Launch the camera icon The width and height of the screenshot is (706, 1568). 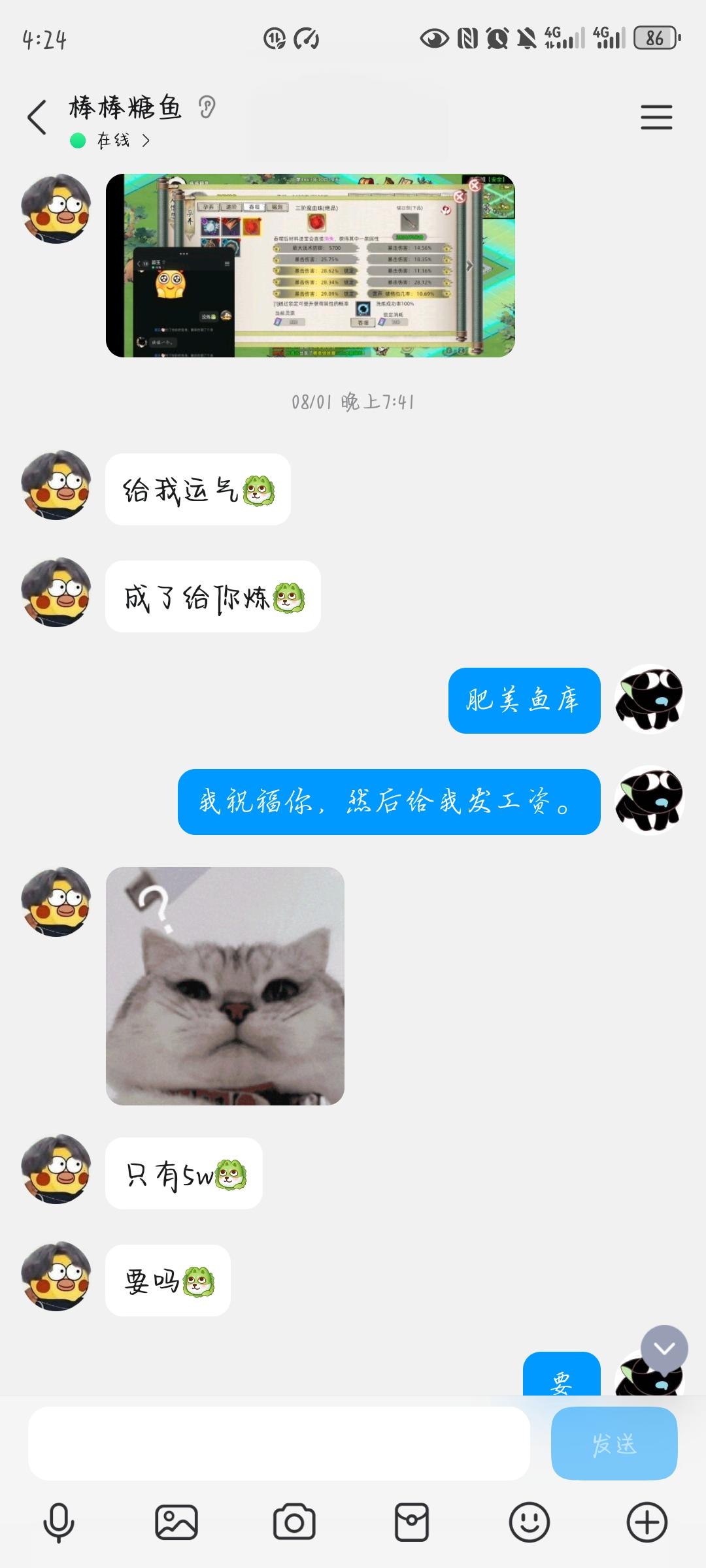click(x=295, y=1522)
